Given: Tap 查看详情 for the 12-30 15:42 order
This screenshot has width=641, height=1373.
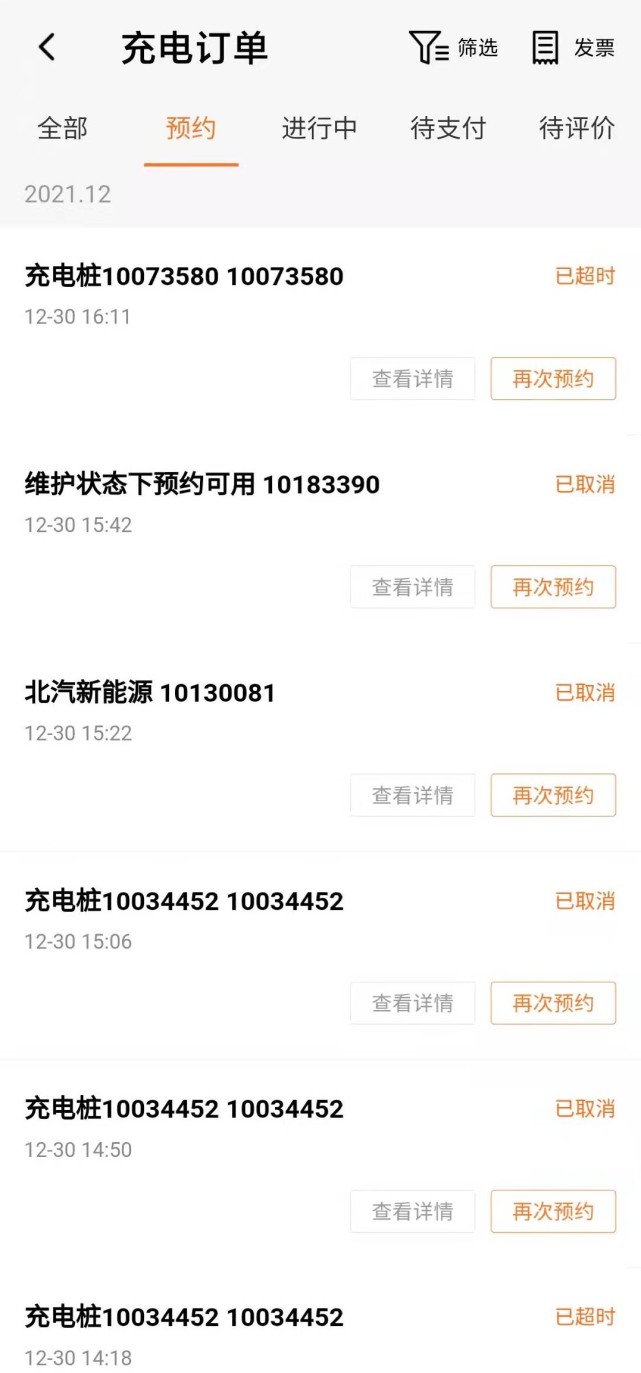Looking at the screenshot, I should (x=412, y=587).
